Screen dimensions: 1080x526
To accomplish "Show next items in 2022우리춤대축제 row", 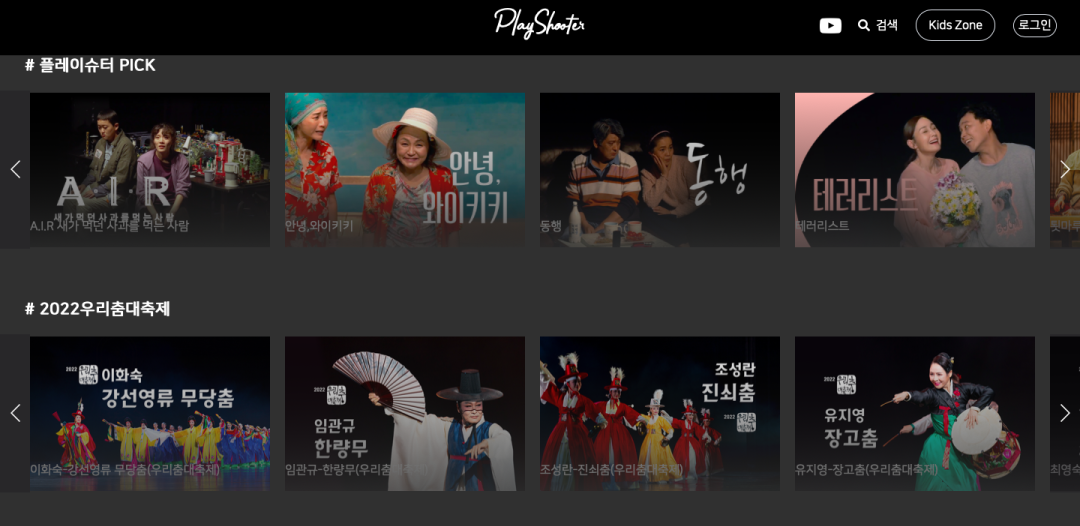I will point(1065,413).
